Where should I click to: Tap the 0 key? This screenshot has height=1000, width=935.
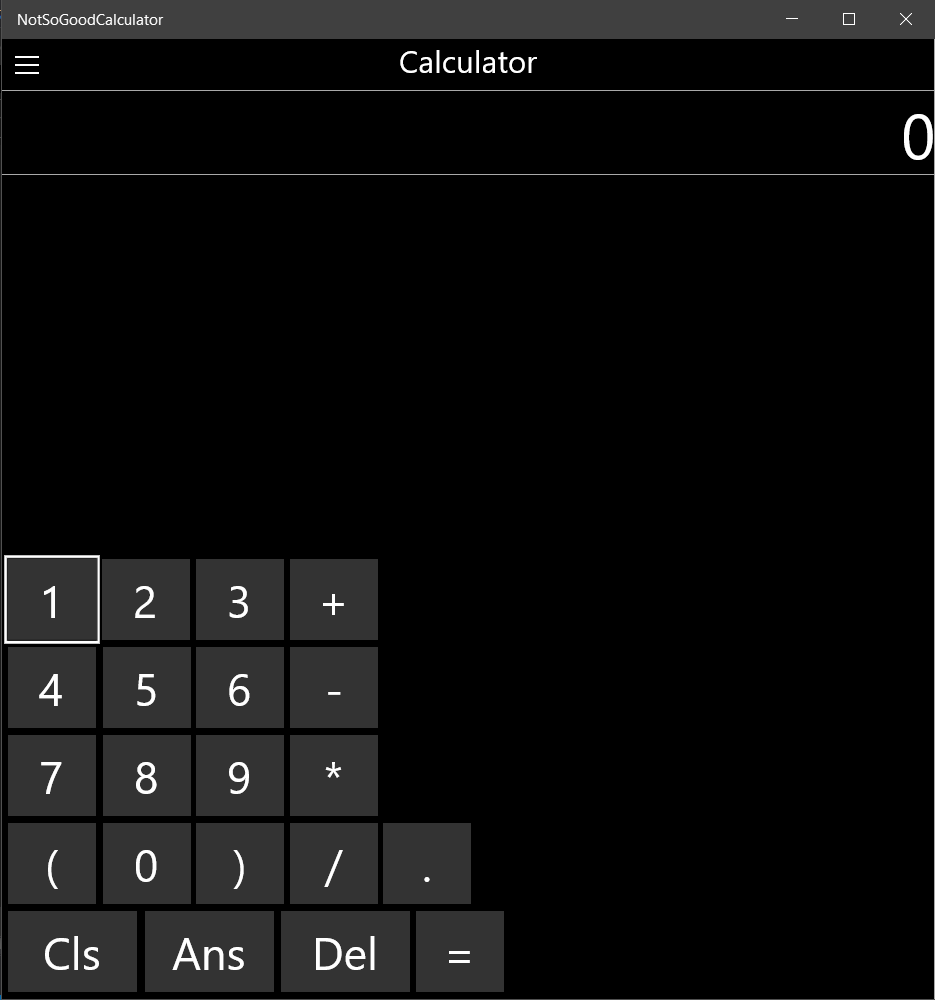click(x=146, y=864)
